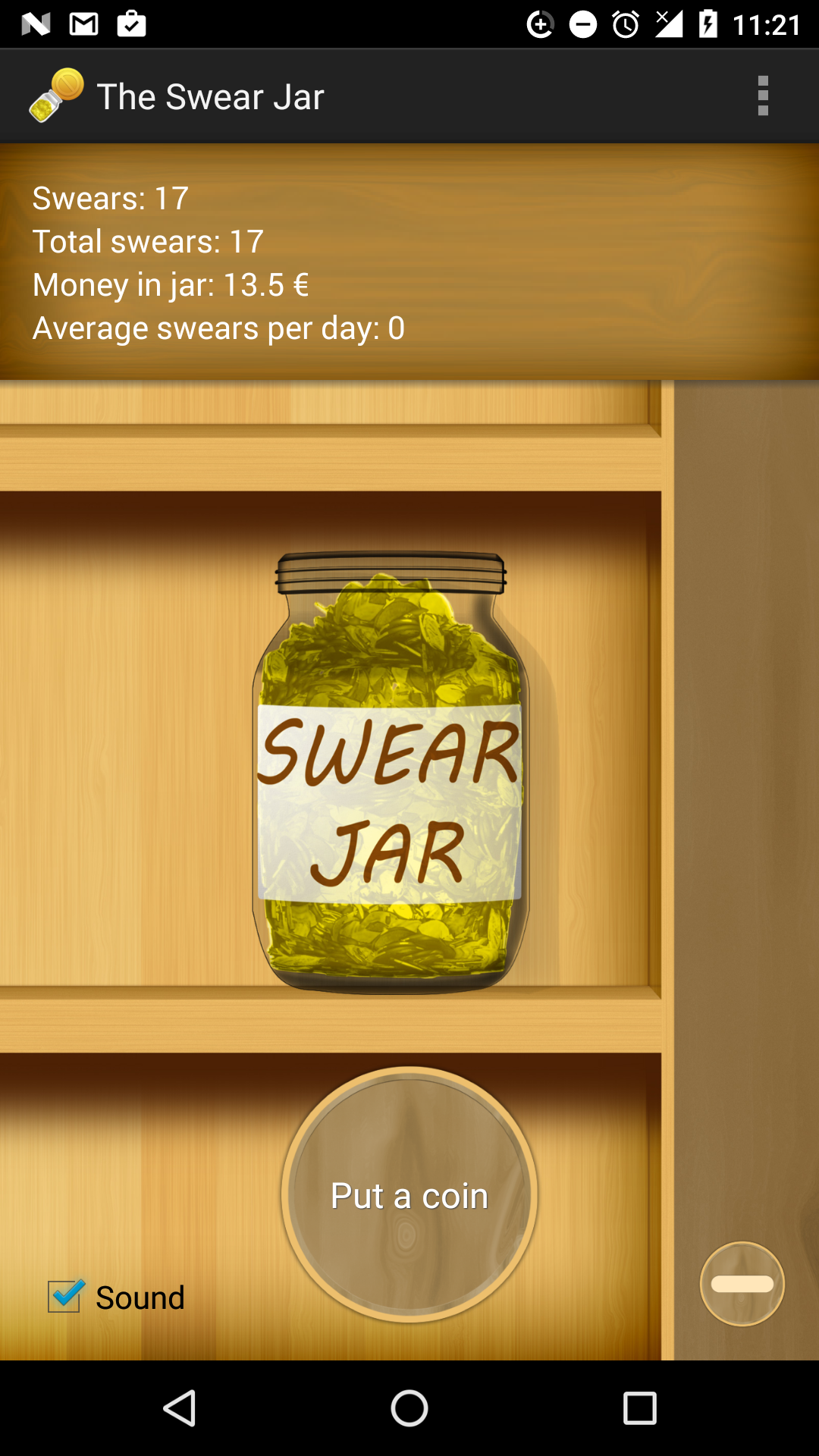This screenshot has height=1456, width=819.
Task: Tap the data saver icon in the status bar
Action: (x=539, y=24)
